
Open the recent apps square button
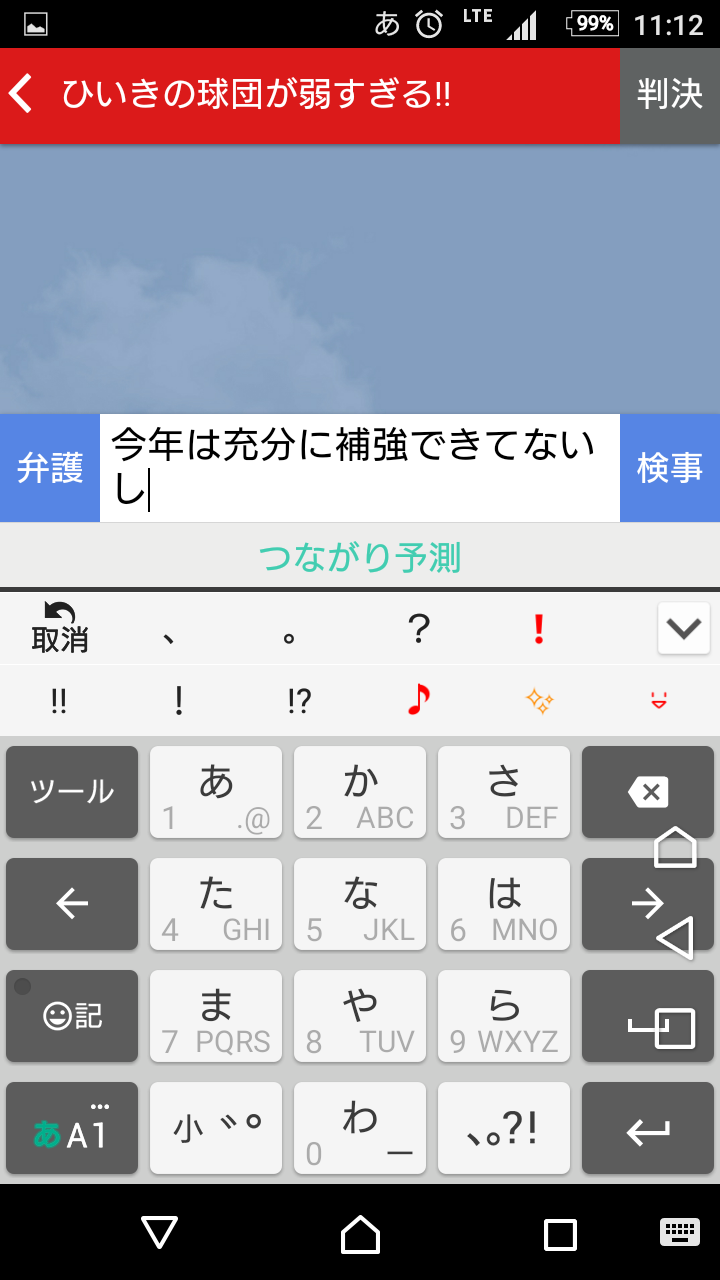click(560, 1234)
